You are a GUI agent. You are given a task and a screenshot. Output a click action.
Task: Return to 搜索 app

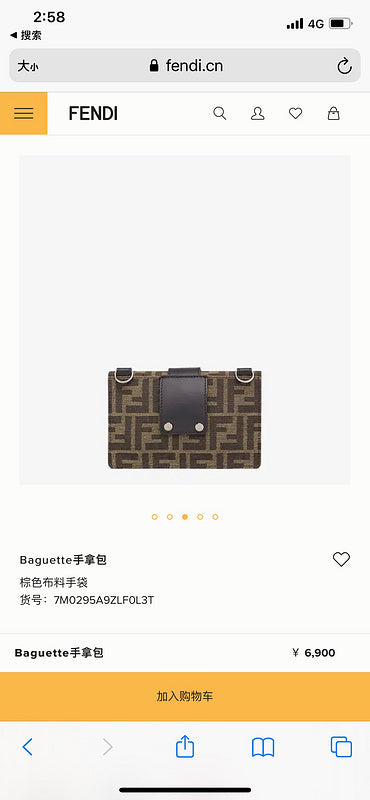(26, 36)
